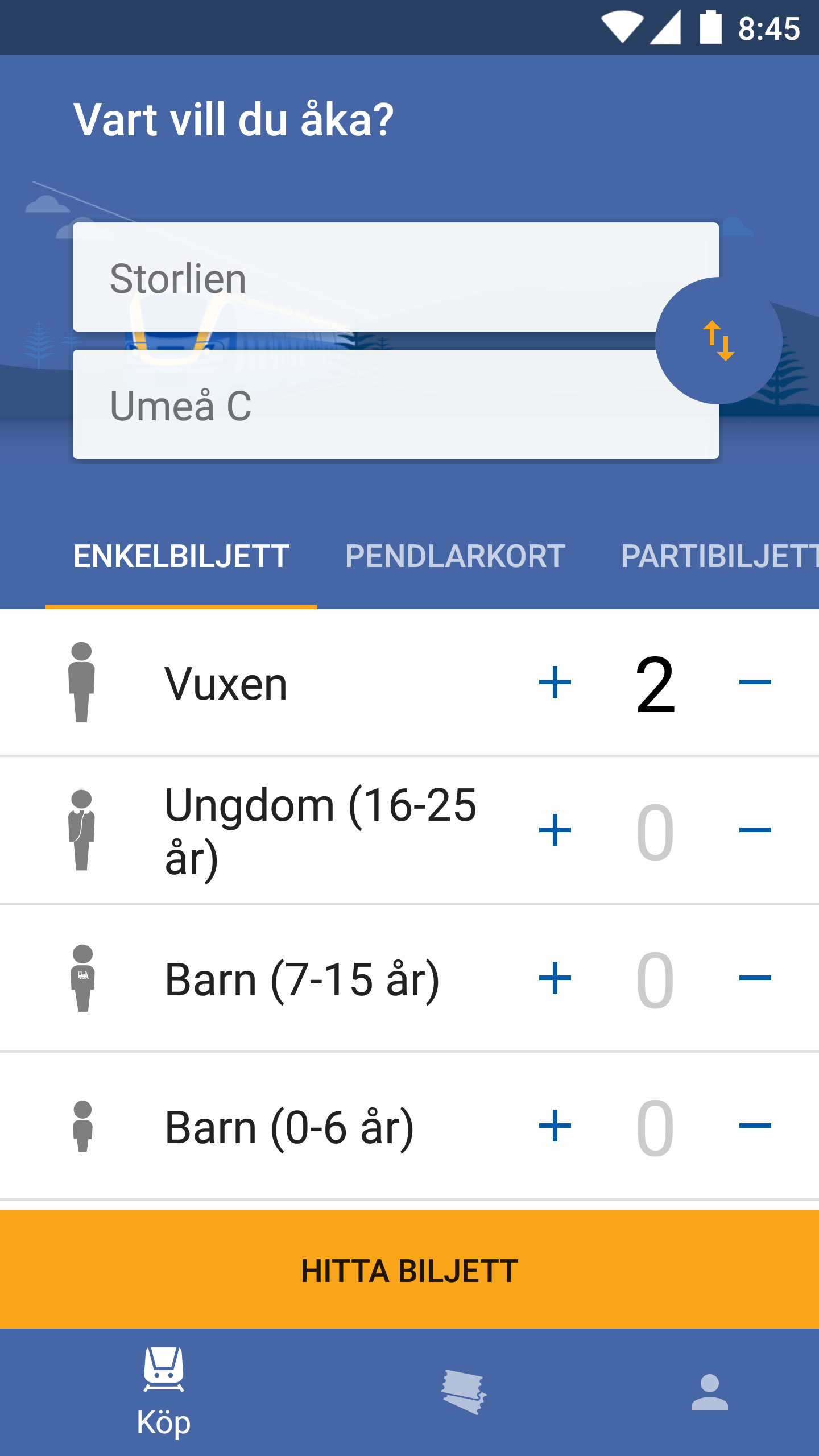Tap the Hitta biljett button

click(x=409, y=1271)
